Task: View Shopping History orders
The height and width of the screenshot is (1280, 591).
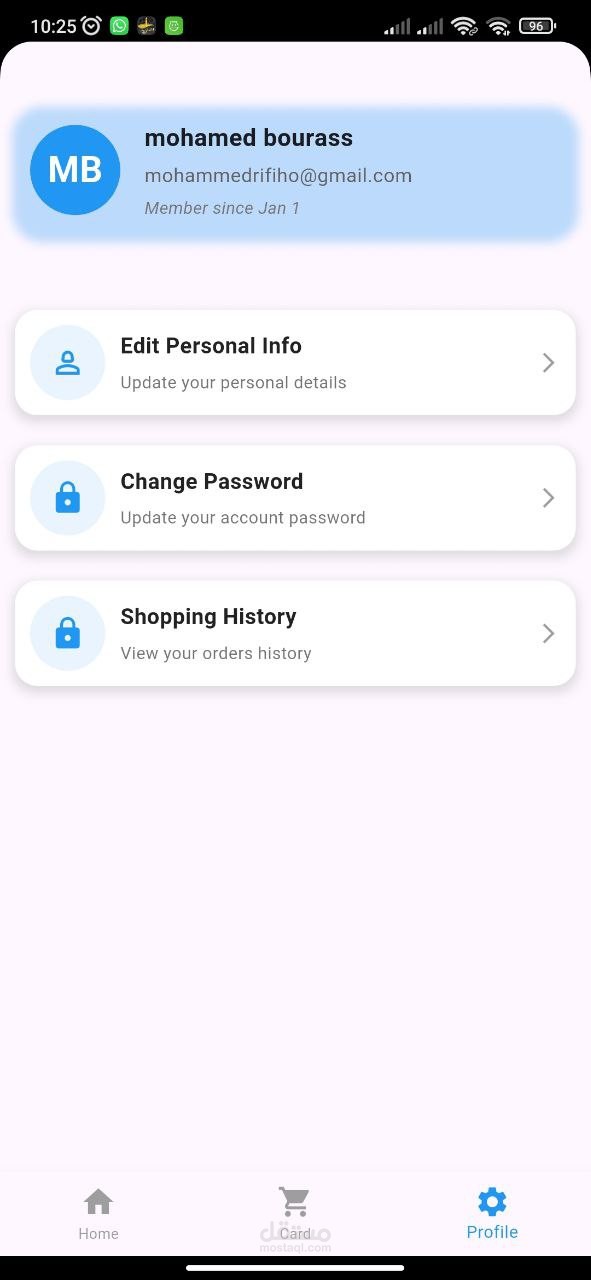Action: pyautogui.click(x=295, y=633)
